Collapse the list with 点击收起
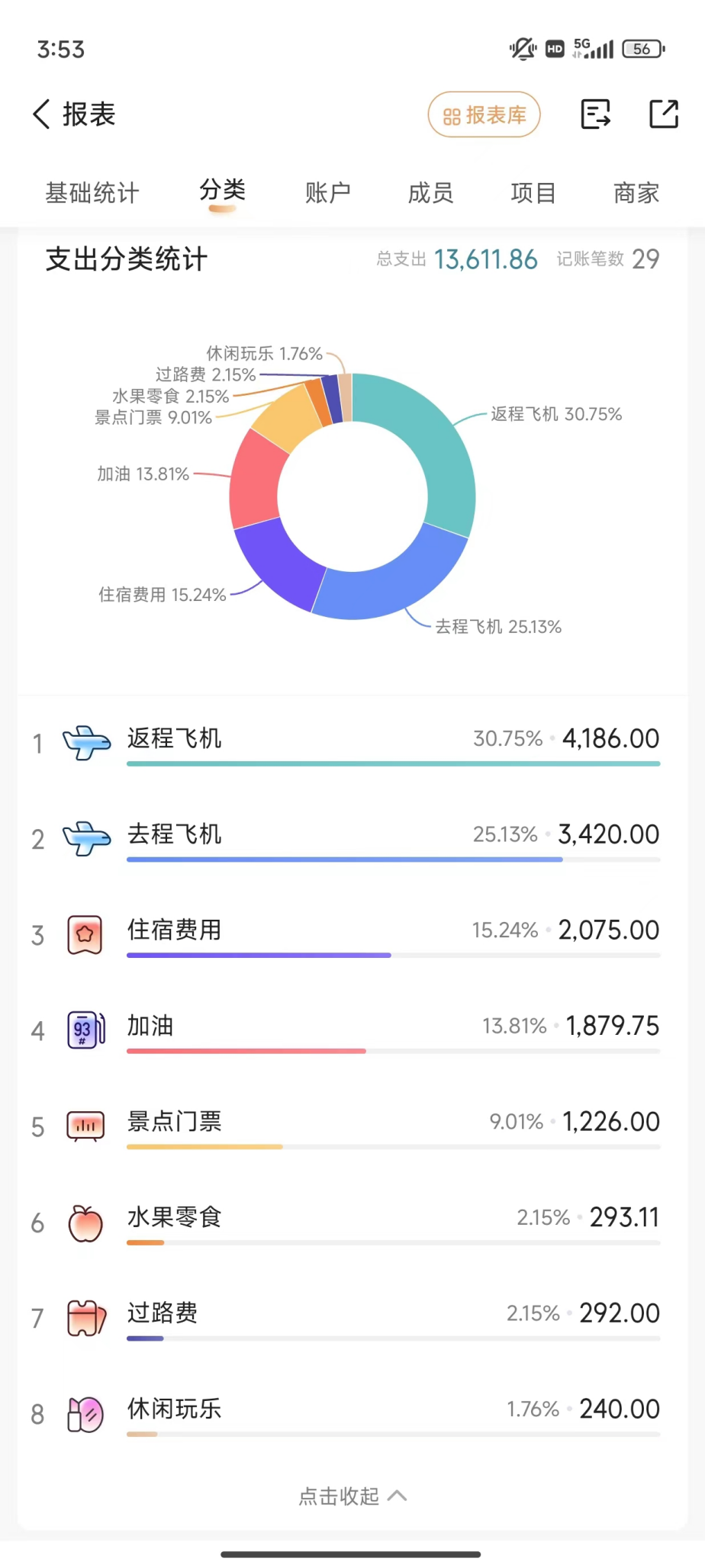Image resolution: width=705 pixels, height=1568 pixels. 352,1496
